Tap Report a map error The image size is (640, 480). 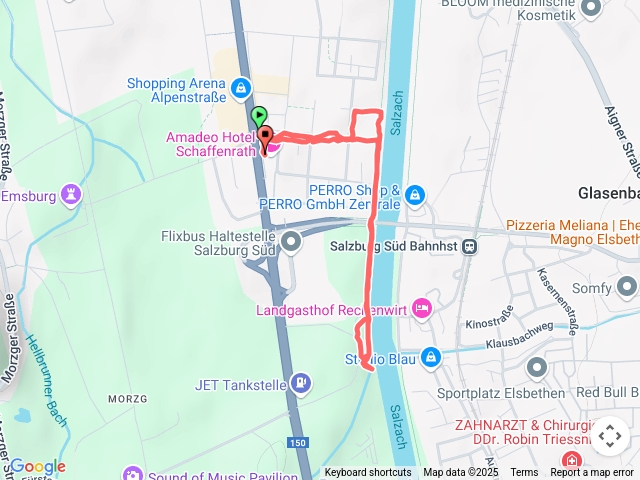point(594,473)
